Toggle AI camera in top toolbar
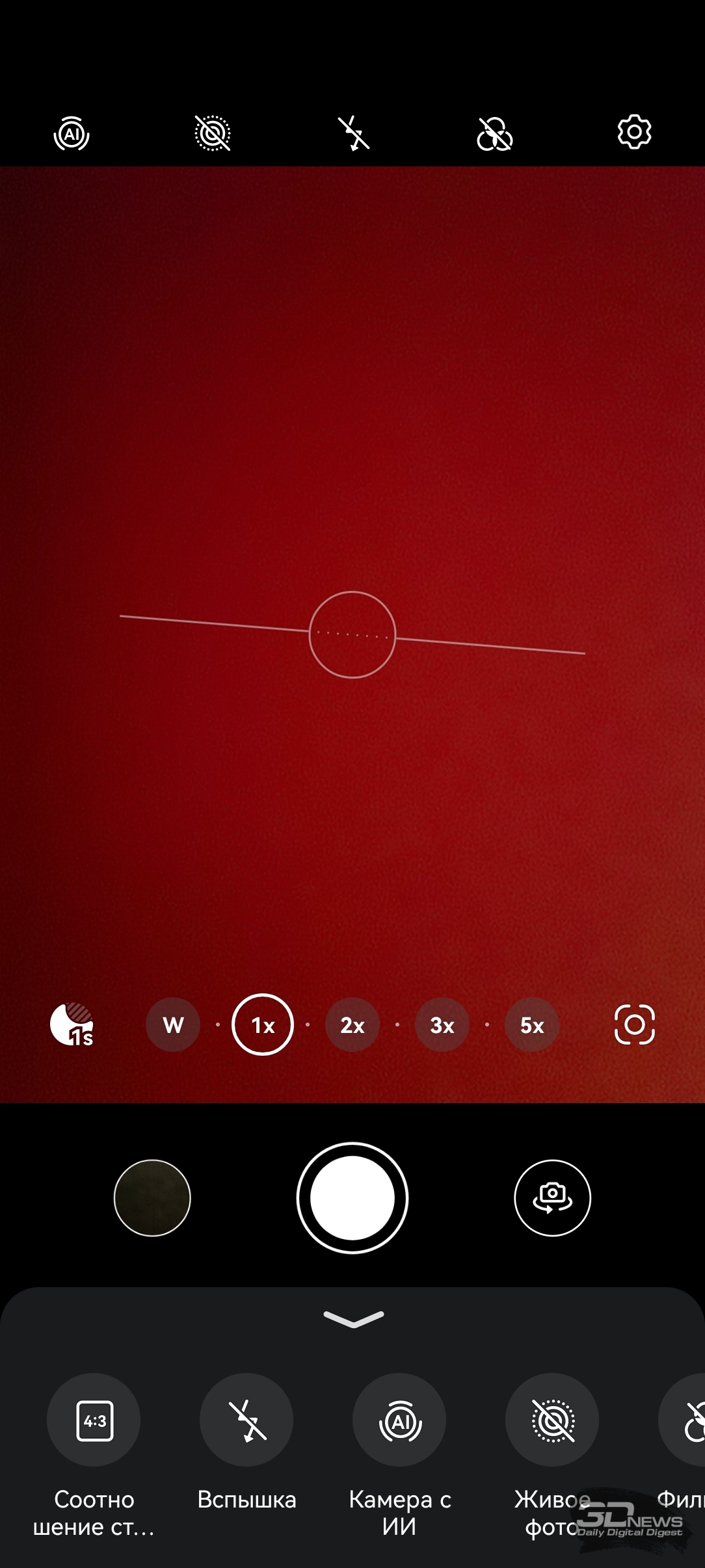 click(x=72, y=133)
